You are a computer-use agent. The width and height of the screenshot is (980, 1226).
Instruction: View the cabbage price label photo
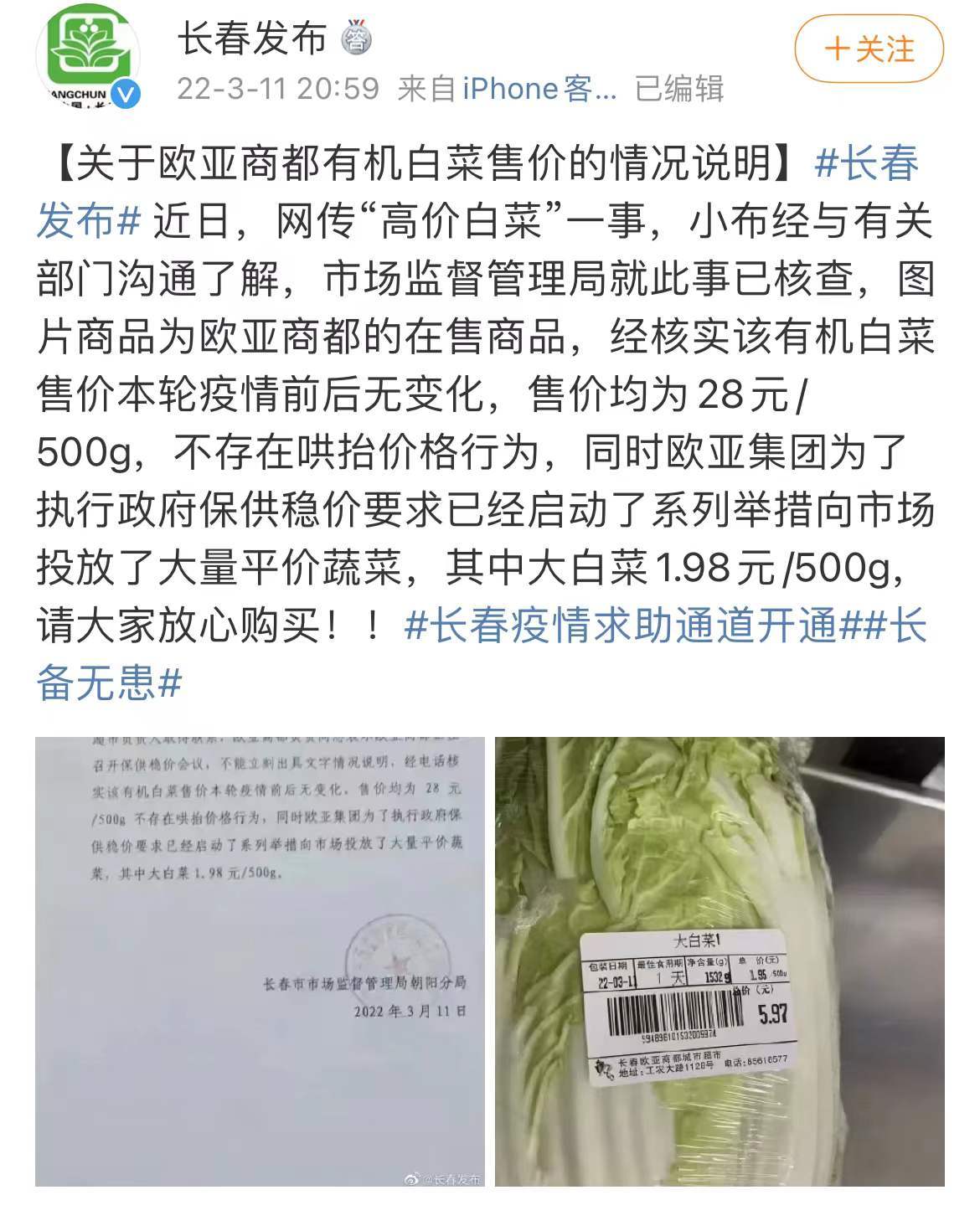[x=720, y=961]
